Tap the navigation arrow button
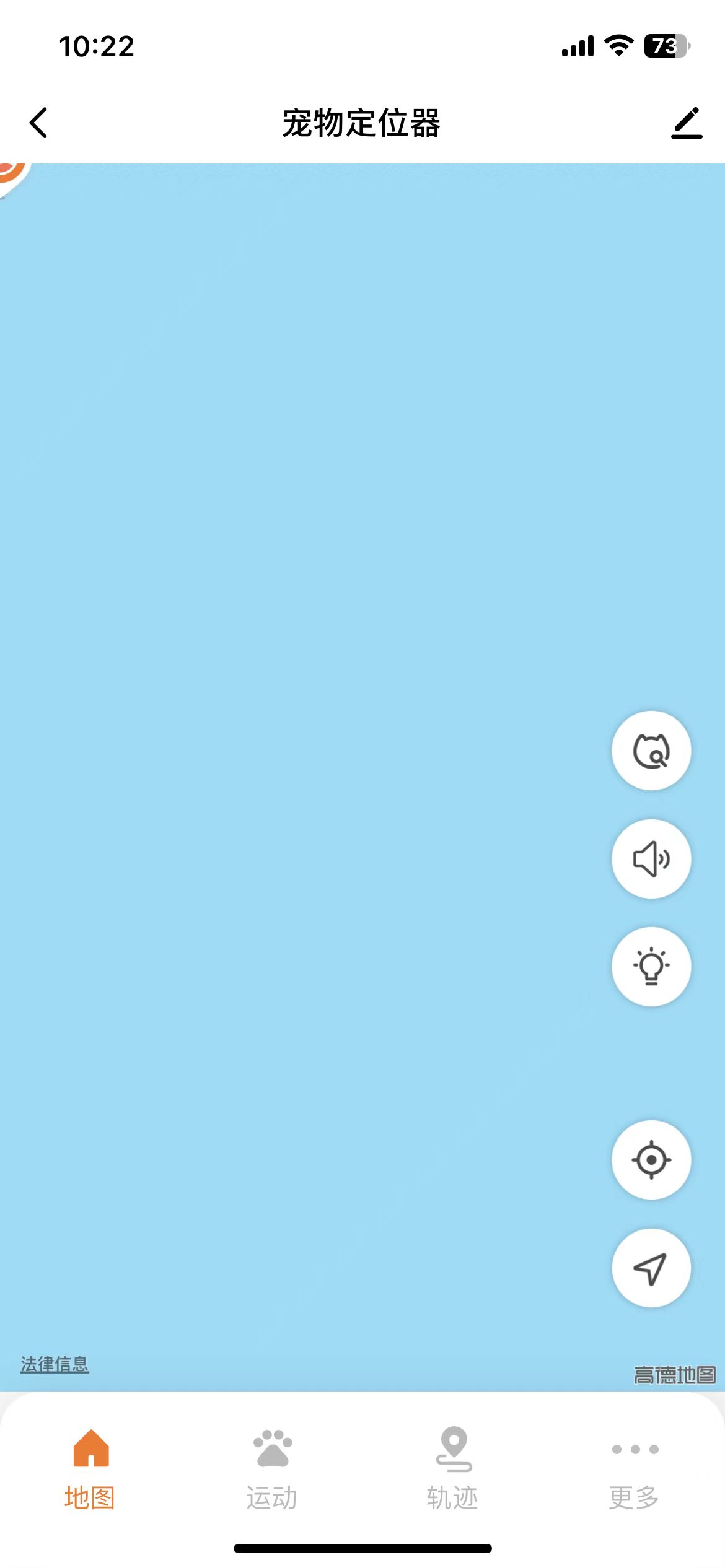725x1568 pixels. pyautogui.click(x=651, y=1268)
